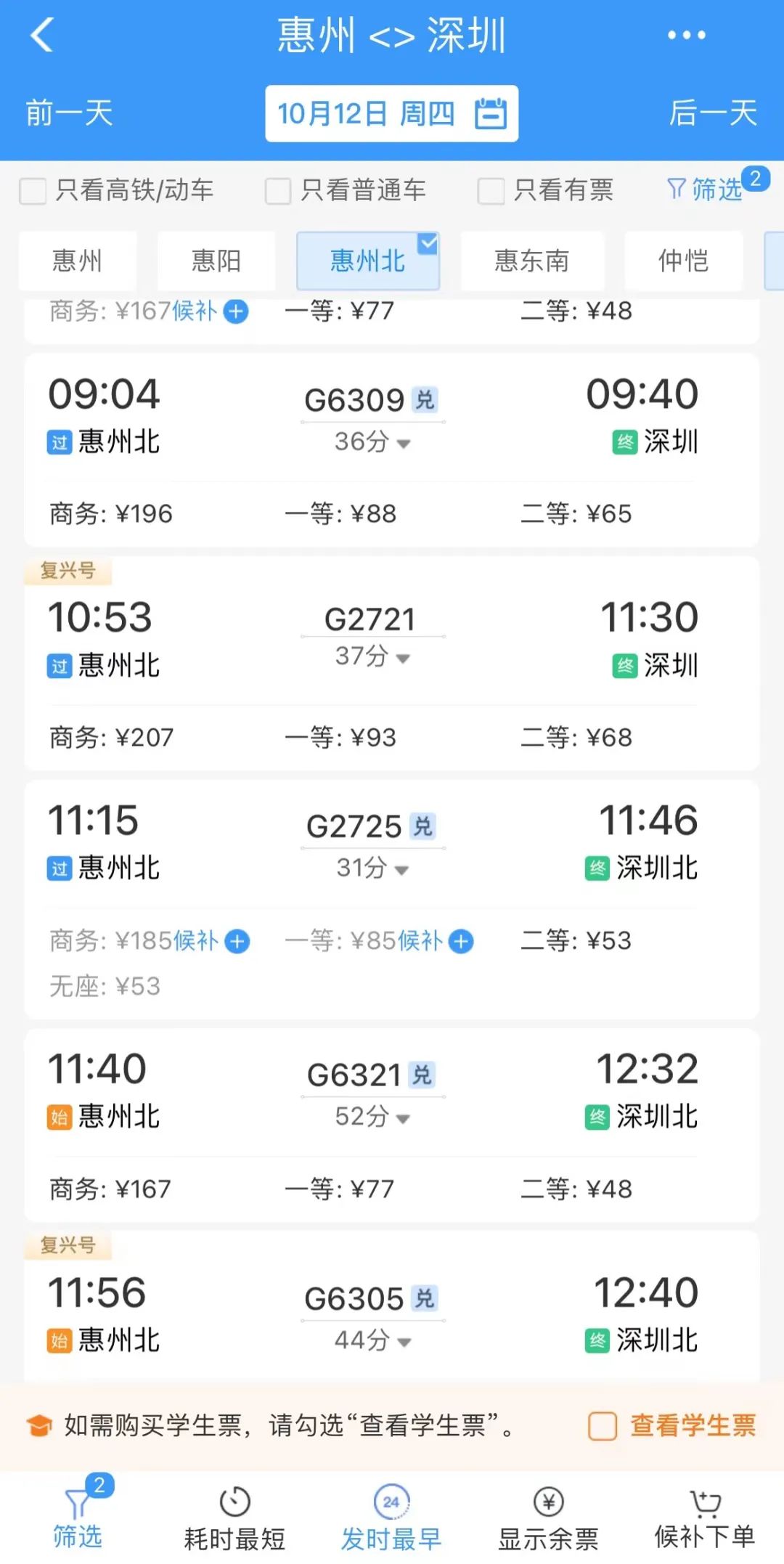Deselect the 惠州北 station chip
This screenshot has height=1564, width=784.
368,261
